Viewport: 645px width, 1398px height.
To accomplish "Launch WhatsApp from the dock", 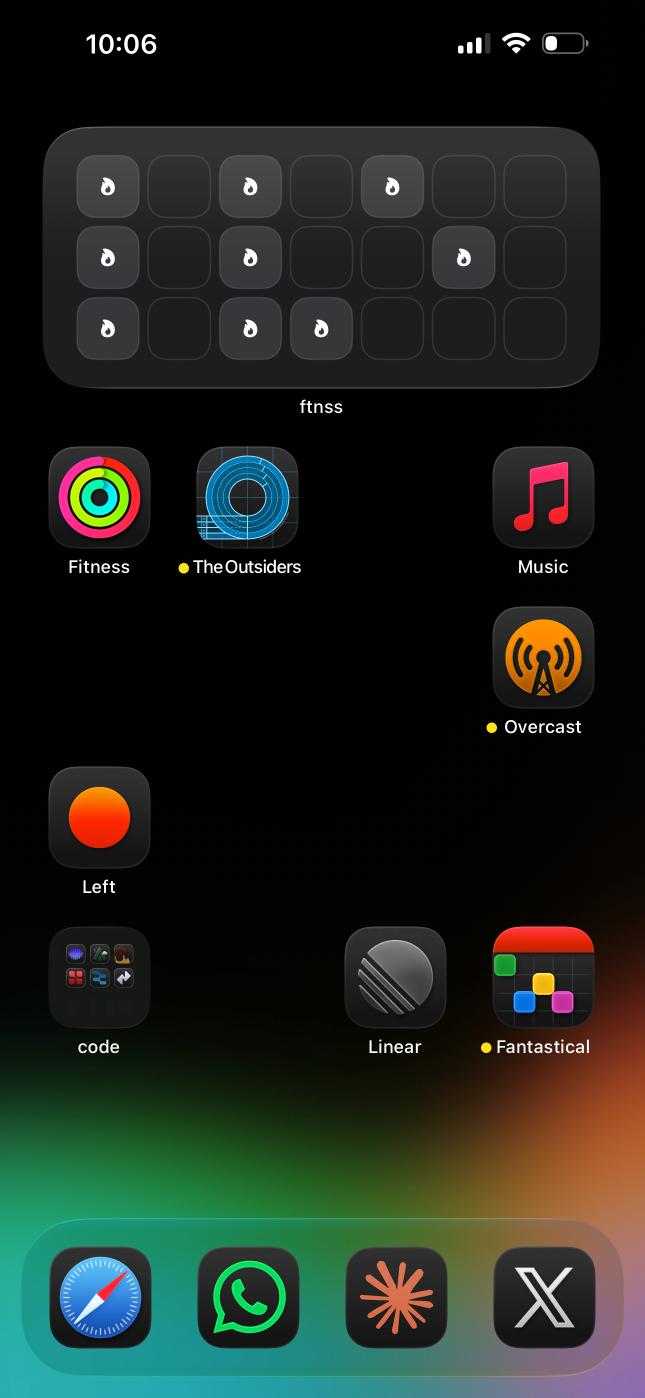I will (248, 1297).
